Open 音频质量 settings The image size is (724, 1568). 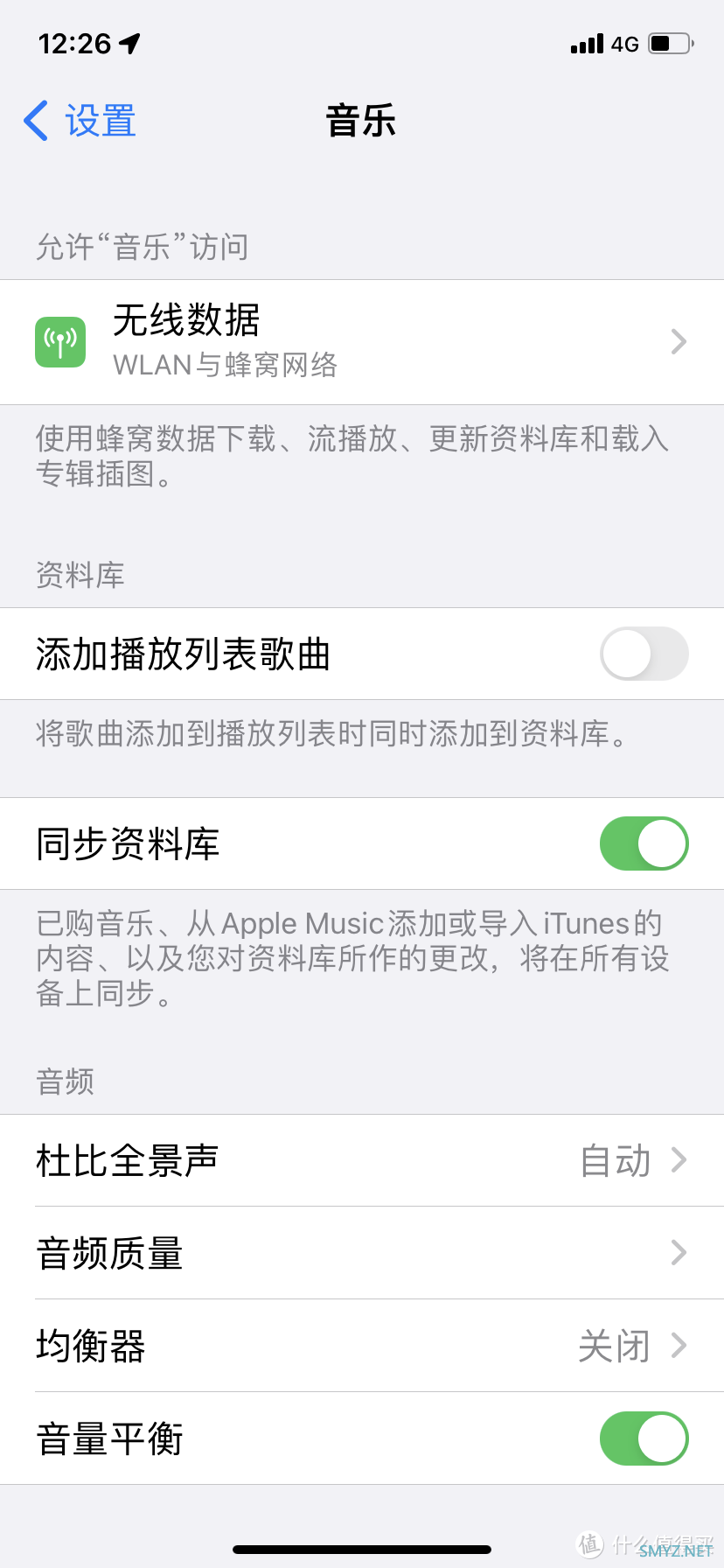click(x=362, y=1253)
